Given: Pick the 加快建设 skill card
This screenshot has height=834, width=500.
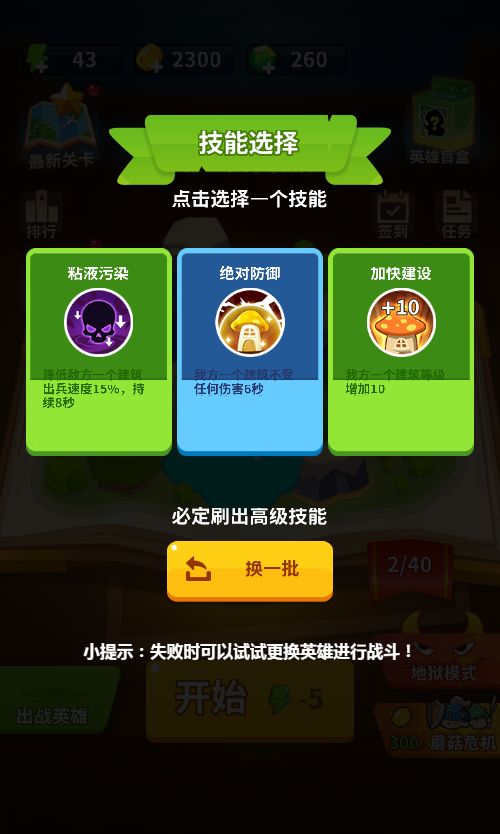Looking at the screenshot, I should [401, 352].
